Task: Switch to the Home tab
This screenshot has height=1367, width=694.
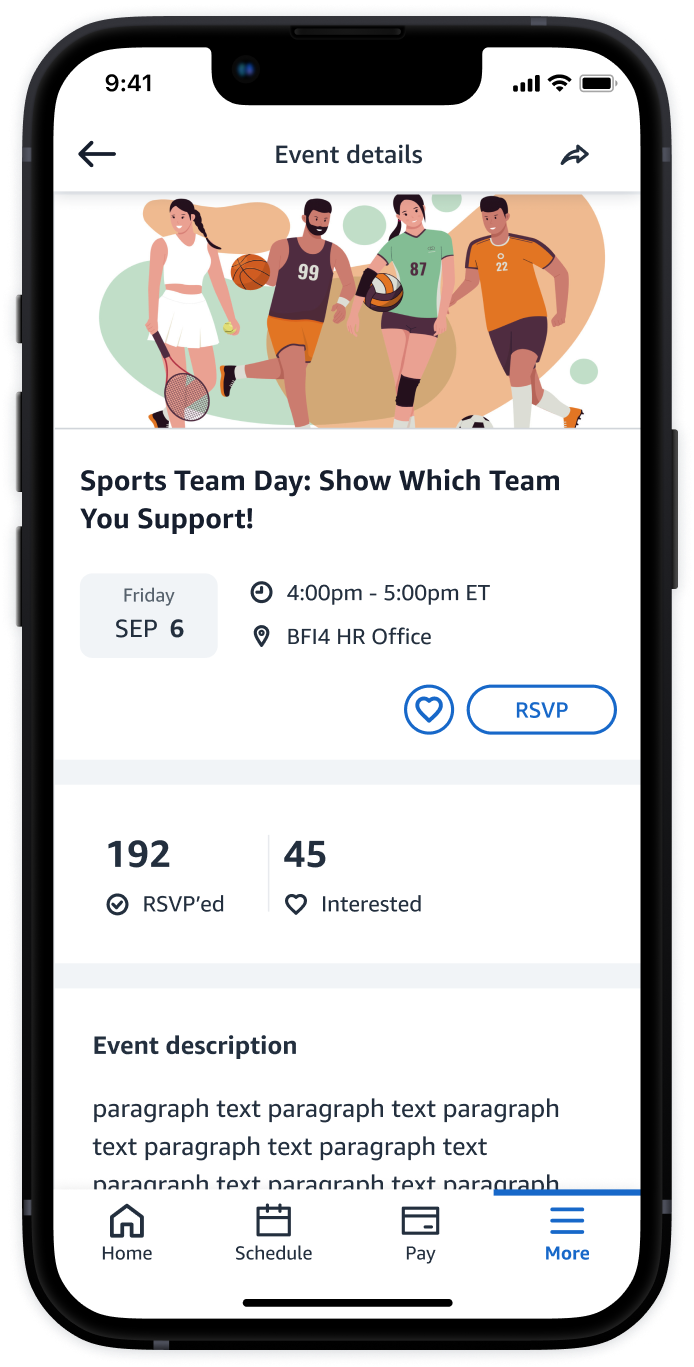Action: click(127, 1233)
